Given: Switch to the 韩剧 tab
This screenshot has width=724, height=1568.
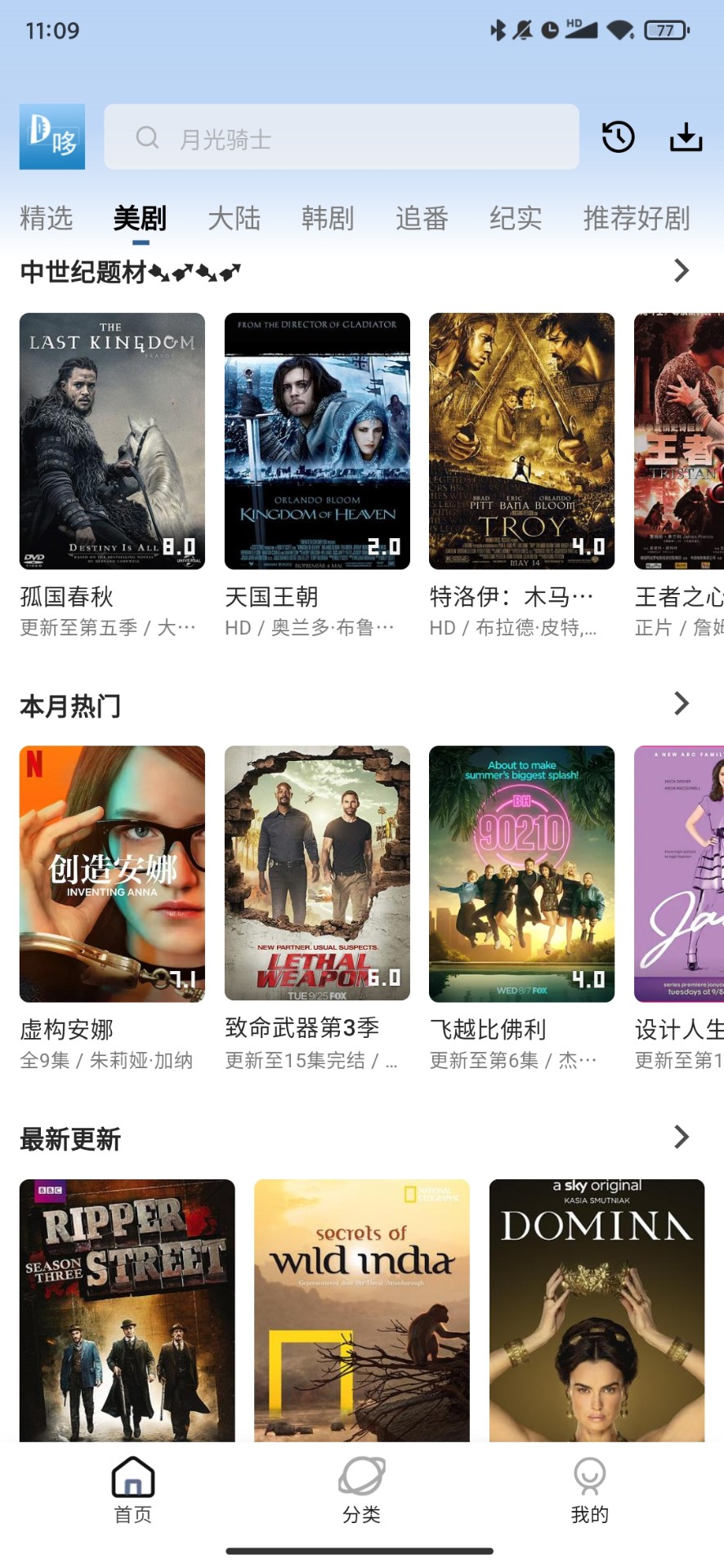Looking at the screenshot, I should coord(327,218).
